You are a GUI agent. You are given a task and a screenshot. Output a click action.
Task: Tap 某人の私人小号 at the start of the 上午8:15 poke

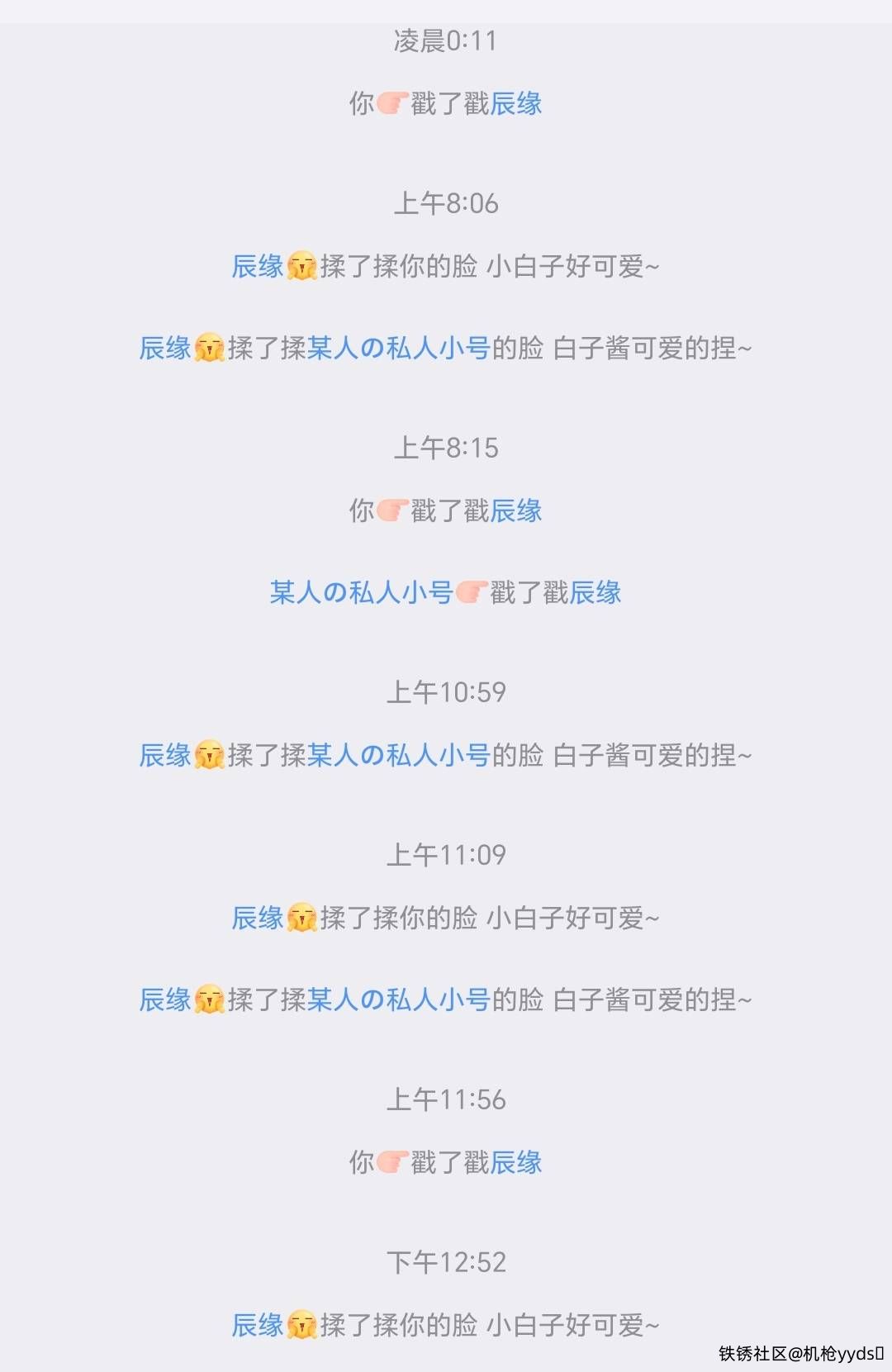(x=361, y=592)
